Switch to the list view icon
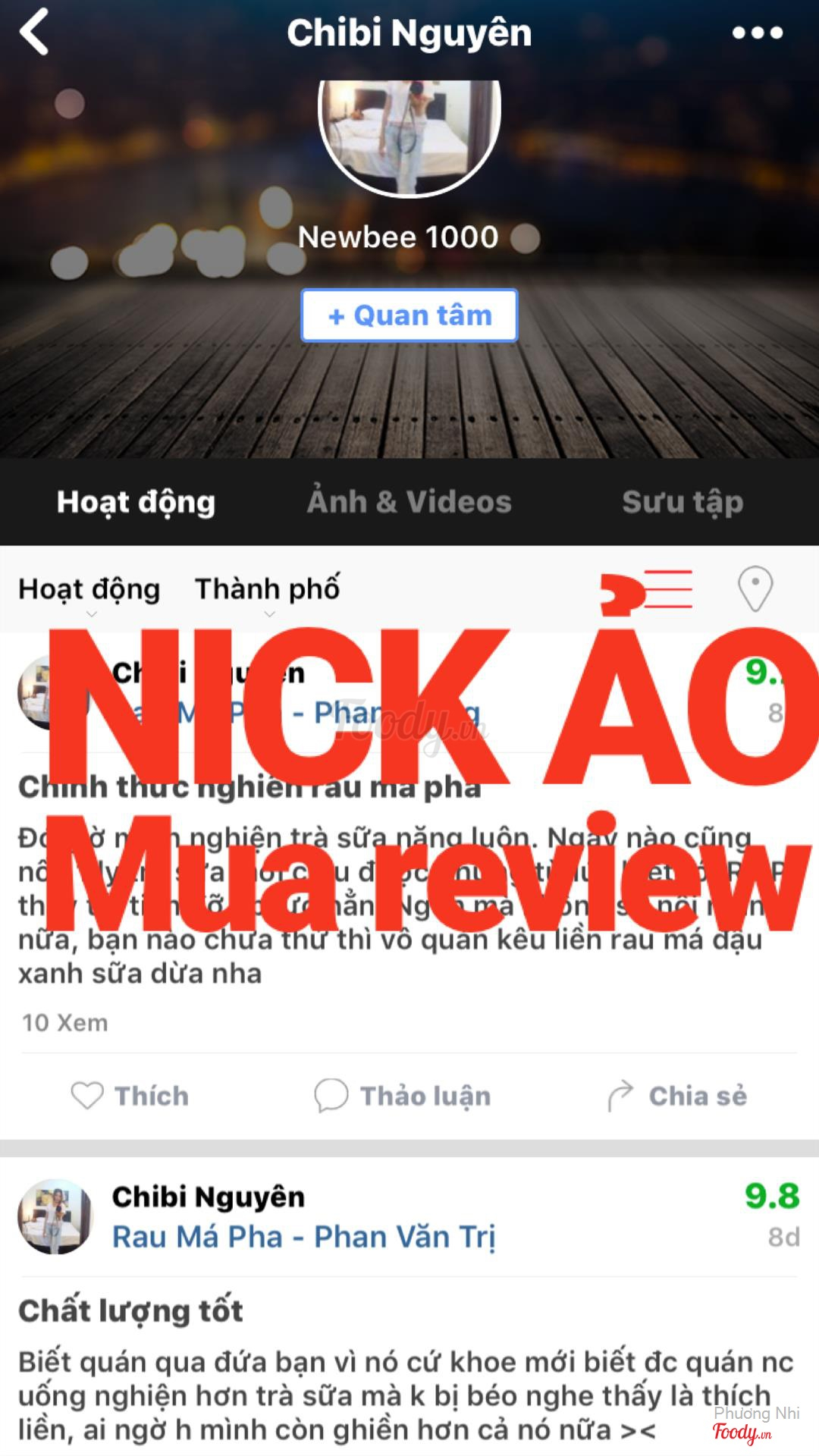 pos(667,589)
